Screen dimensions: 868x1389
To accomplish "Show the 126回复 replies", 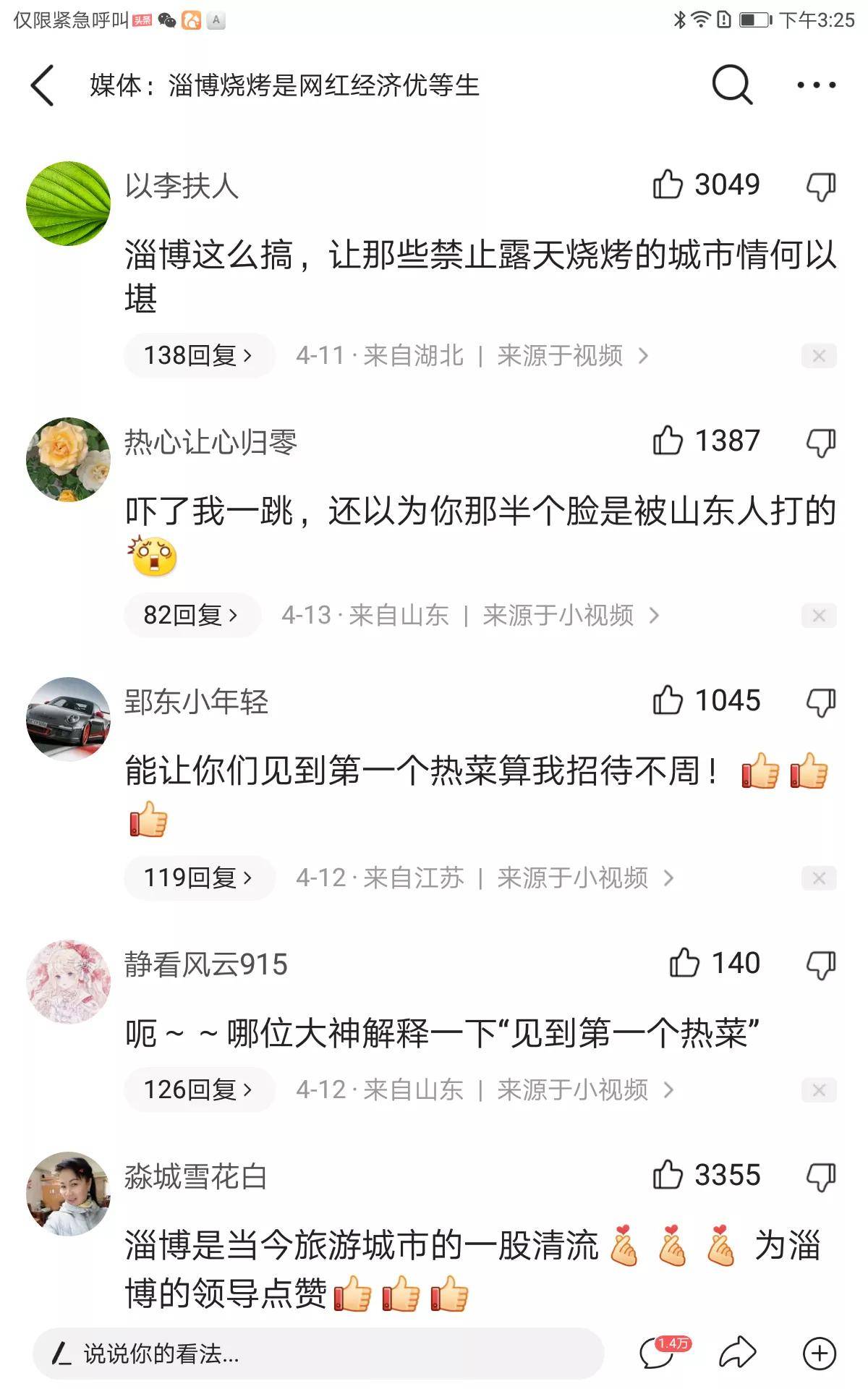I will [x=198, y=1089].
